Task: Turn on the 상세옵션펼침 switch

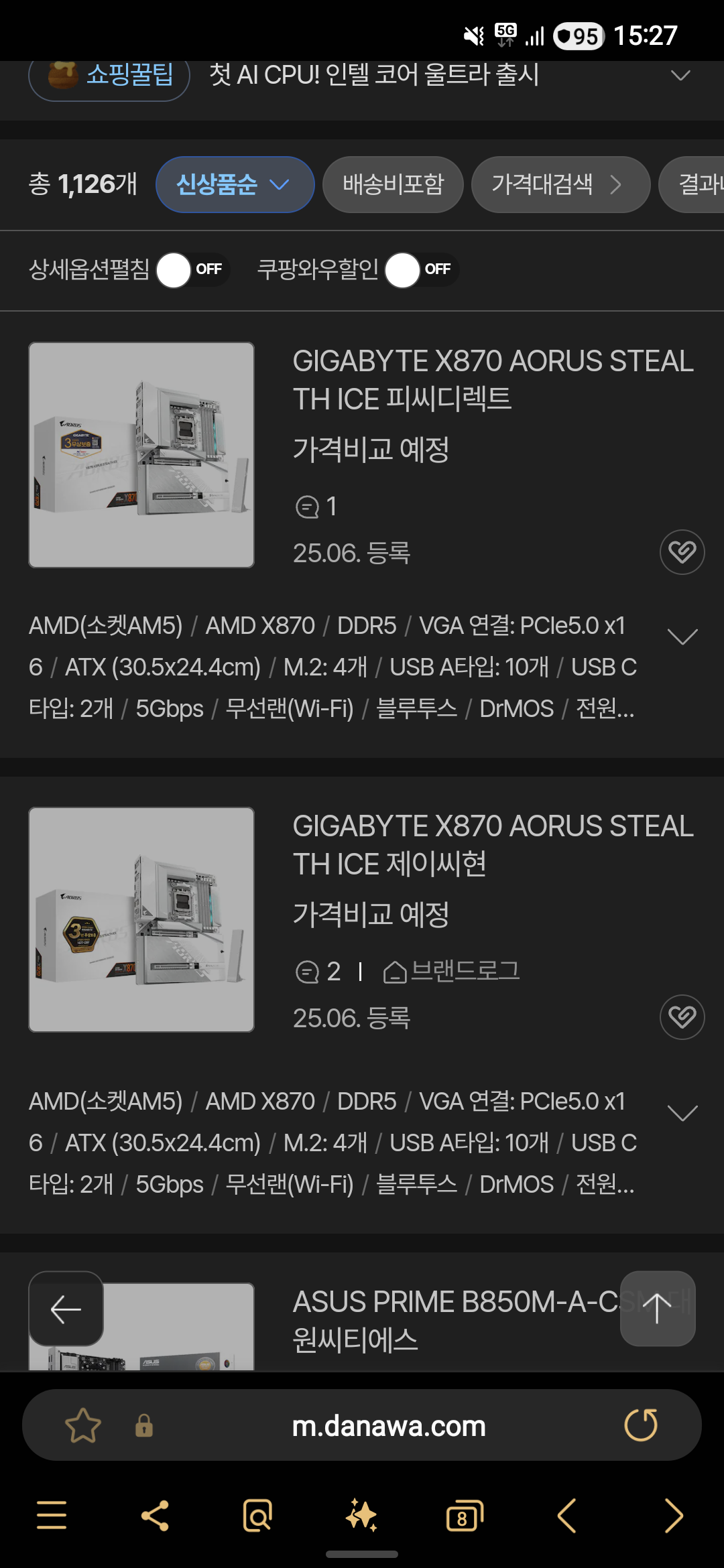Action: (x=193, y=269)
